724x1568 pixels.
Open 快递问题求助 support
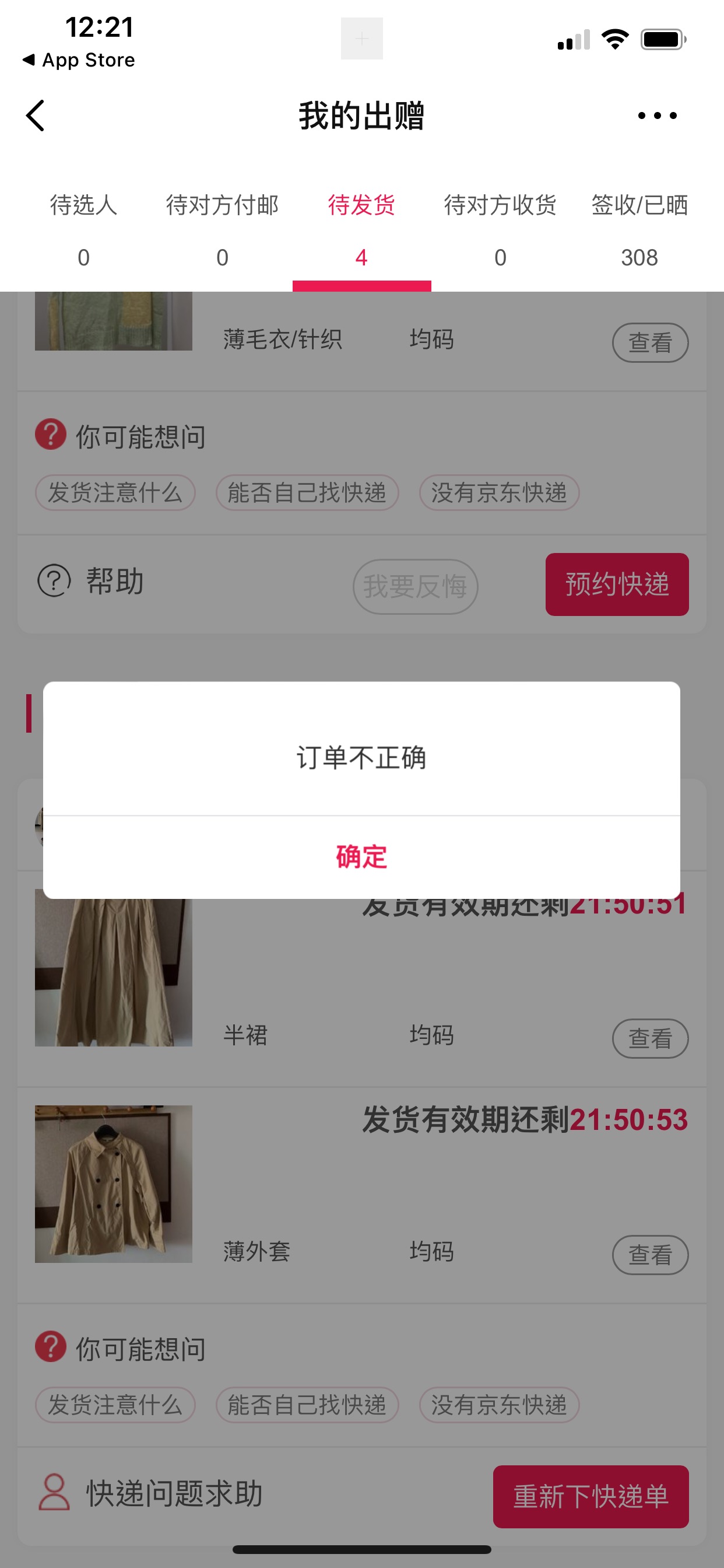(x=151, y=1493)
